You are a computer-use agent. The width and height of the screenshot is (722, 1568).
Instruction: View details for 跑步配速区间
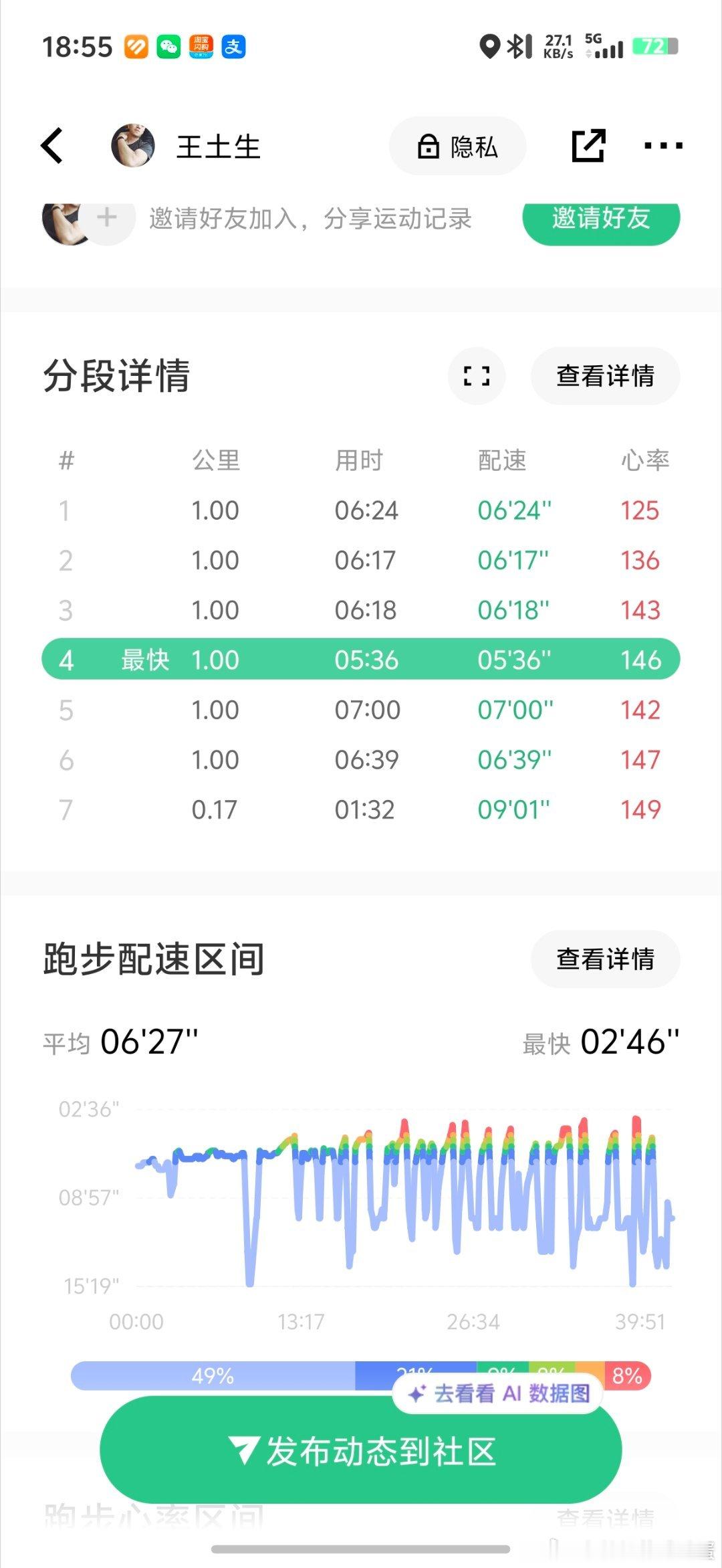pyautogui.click(x=606, y=959)
